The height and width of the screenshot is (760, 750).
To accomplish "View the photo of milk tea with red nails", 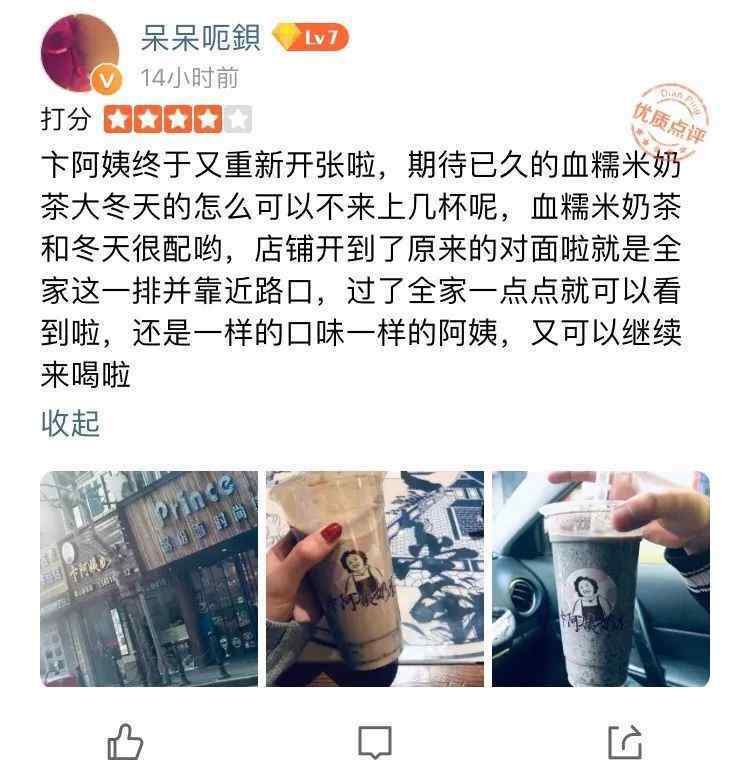I will (x=374, y=579).
